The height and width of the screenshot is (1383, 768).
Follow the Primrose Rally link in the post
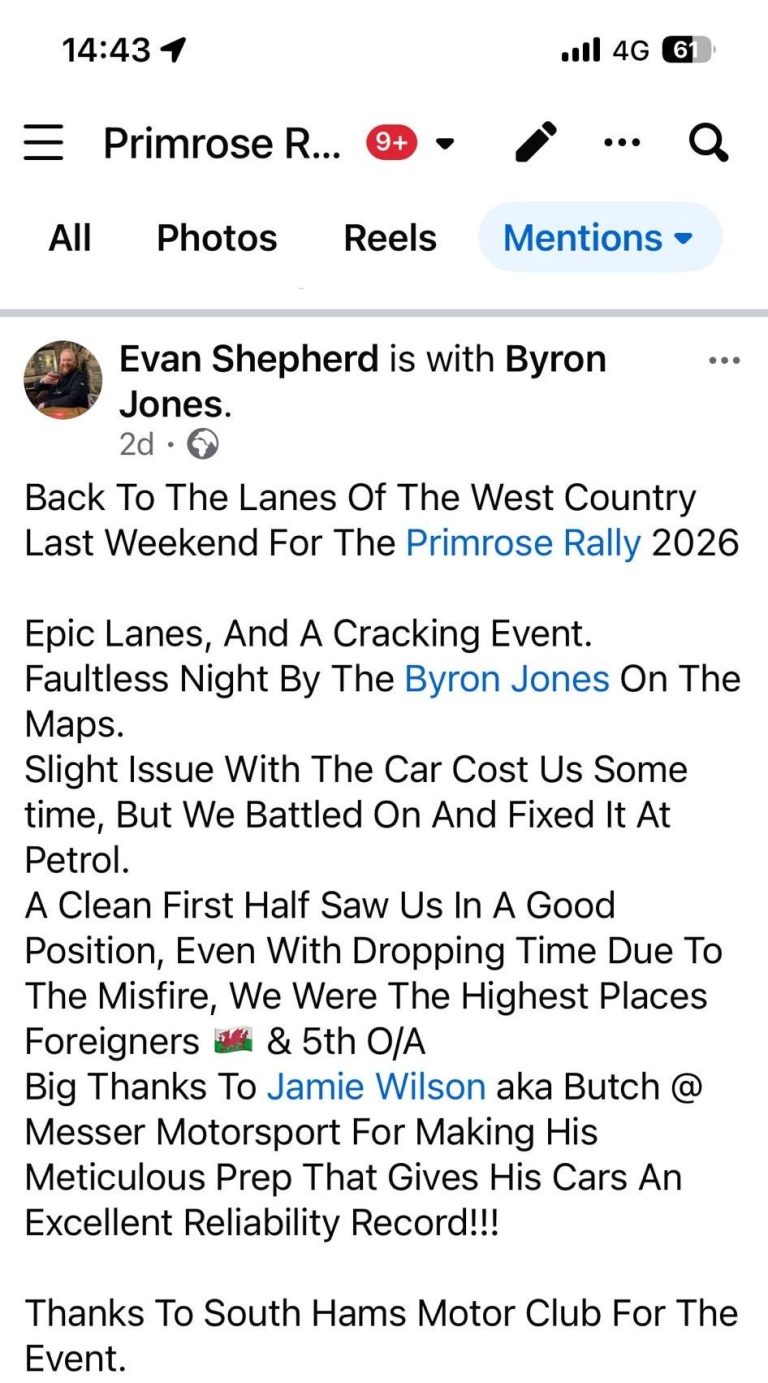tap(523, 543)
